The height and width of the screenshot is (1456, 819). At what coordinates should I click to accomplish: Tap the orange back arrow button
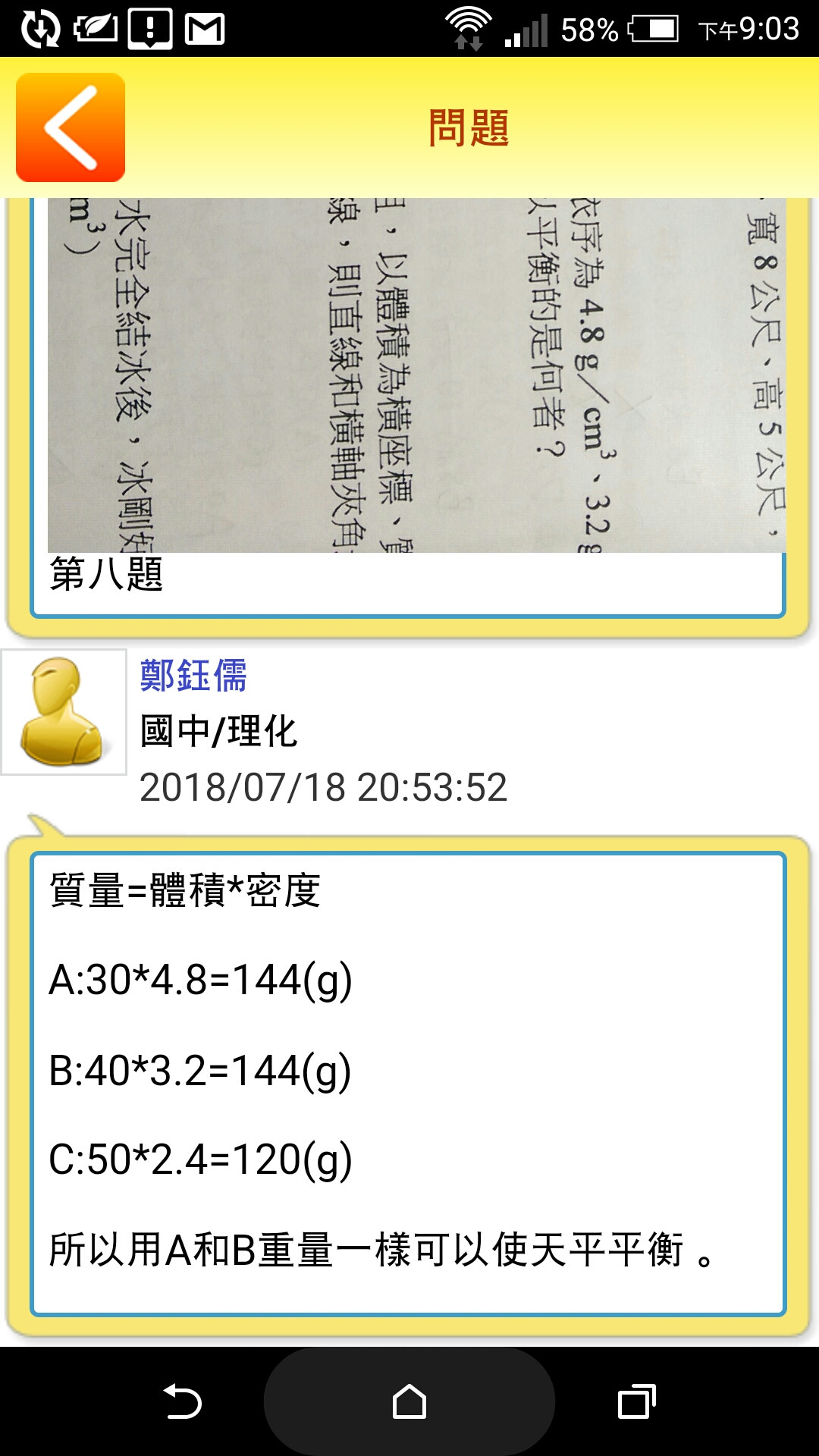point(71,127)
